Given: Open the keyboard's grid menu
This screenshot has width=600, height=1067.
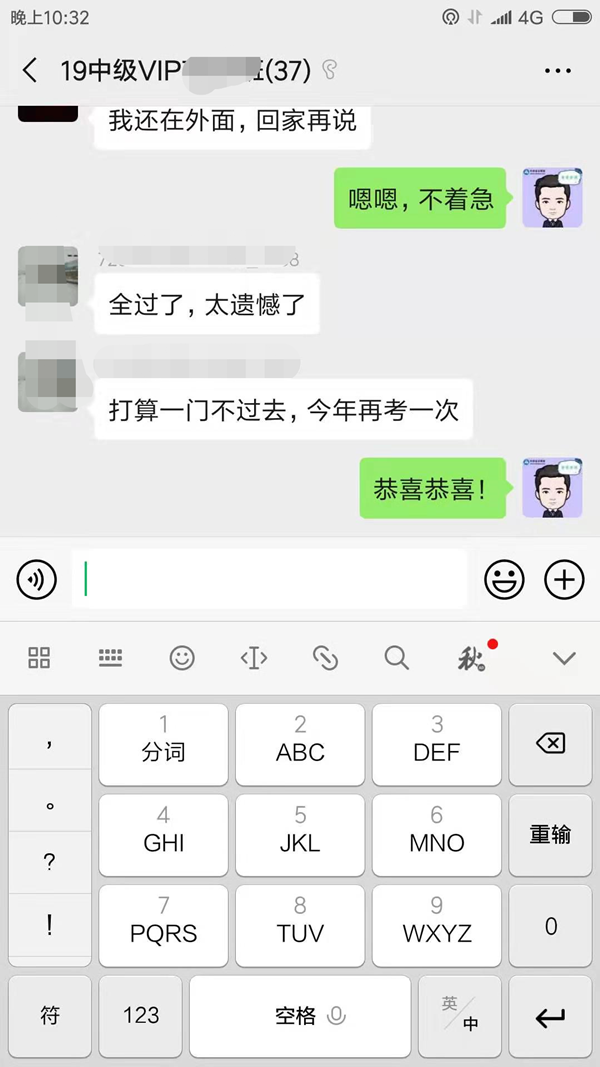Looking at the screenshot, I should 39,657.
